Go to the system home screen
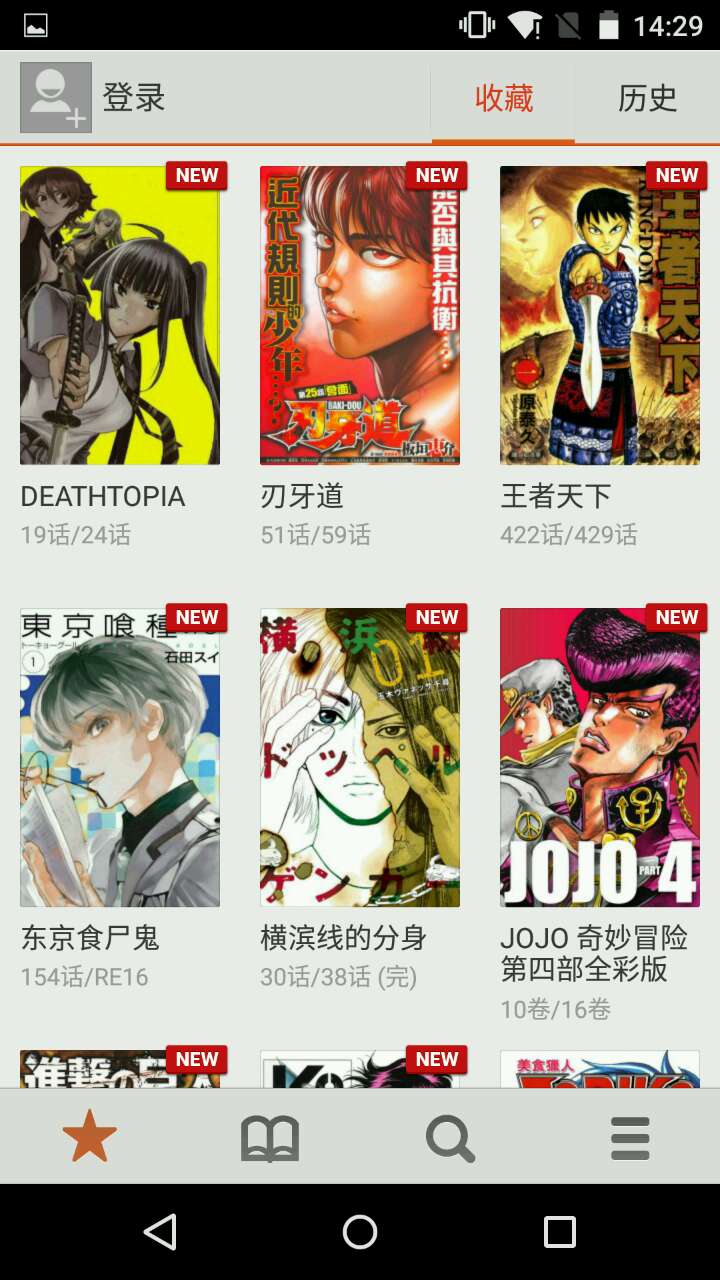Image resolution: width=720 pixels, height=1280 pixels. point(360,1232)
